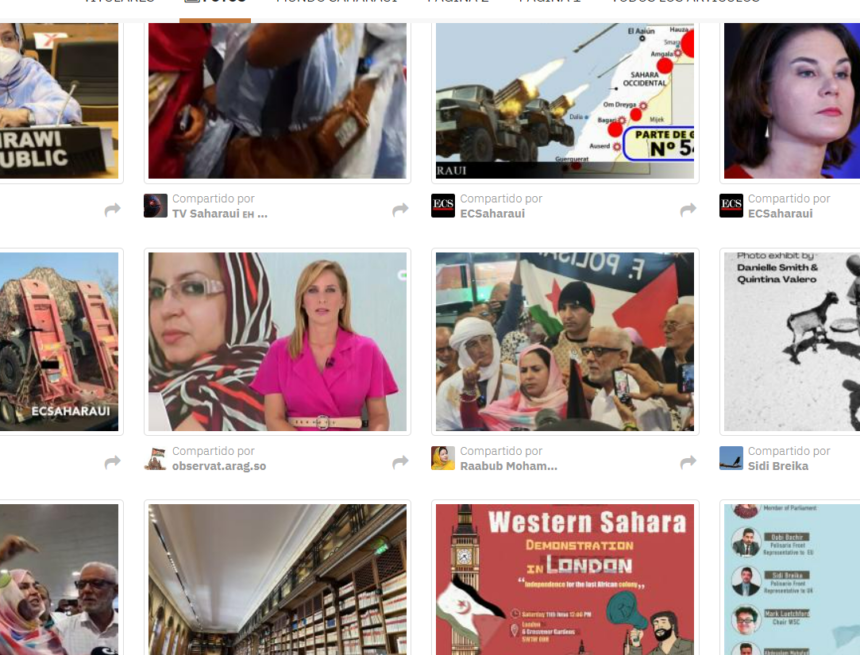860x655 pixels.
Task: Open the crowd with Polisario flag photo card
Action: [565, 341]
